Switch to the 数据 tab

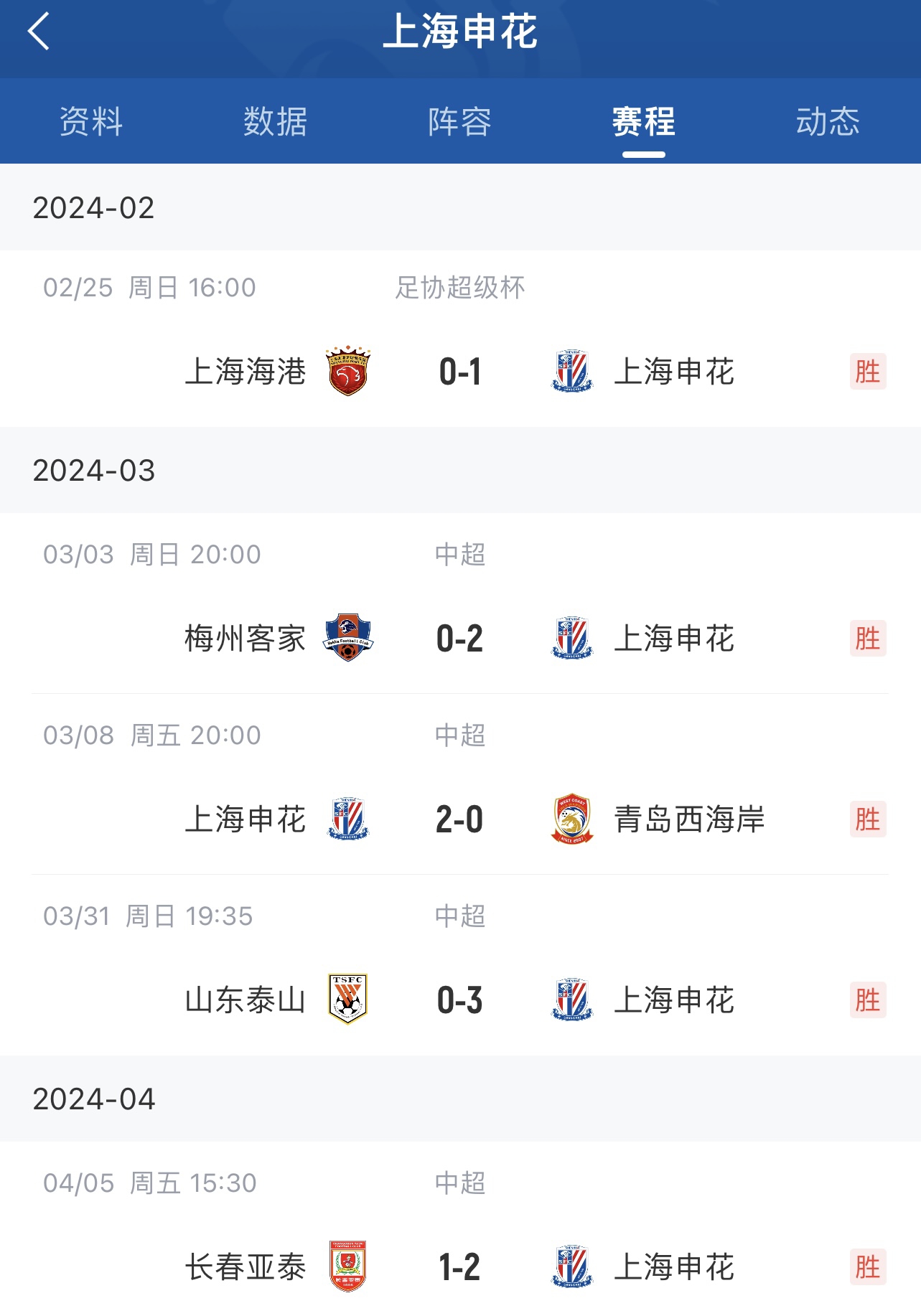(276, 121)
